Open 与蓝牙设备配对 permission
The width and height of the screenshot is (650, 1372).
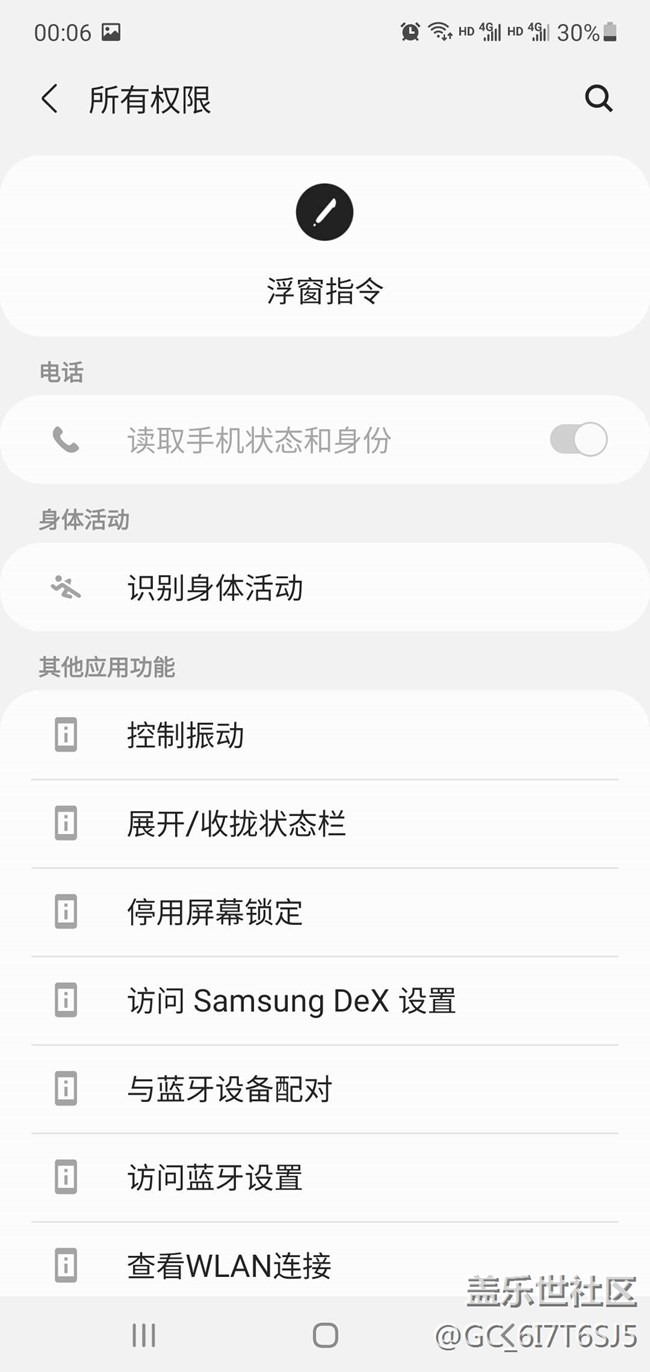pyautogui.click(x=325, y=1089)
